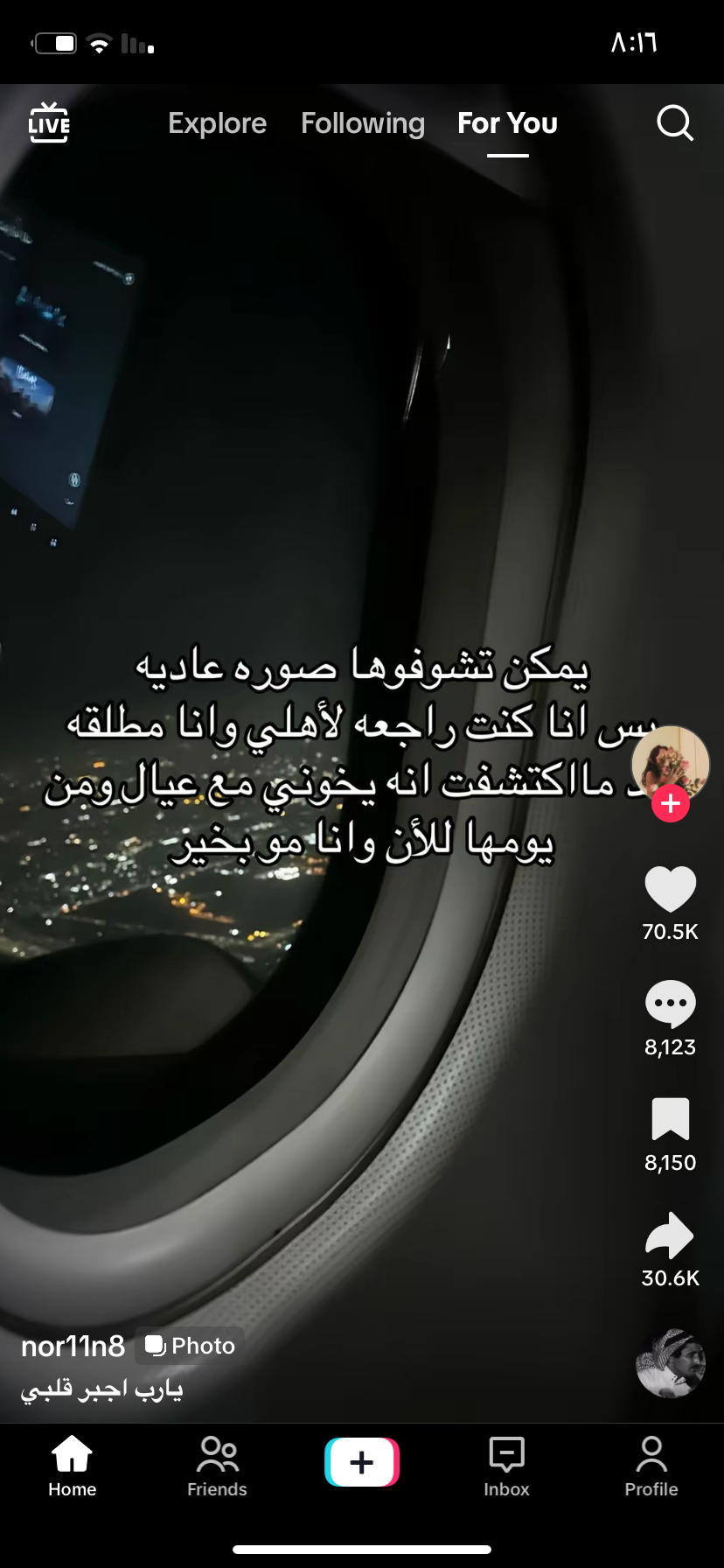Share this post via the arrow

click(x=670, y=1235)
